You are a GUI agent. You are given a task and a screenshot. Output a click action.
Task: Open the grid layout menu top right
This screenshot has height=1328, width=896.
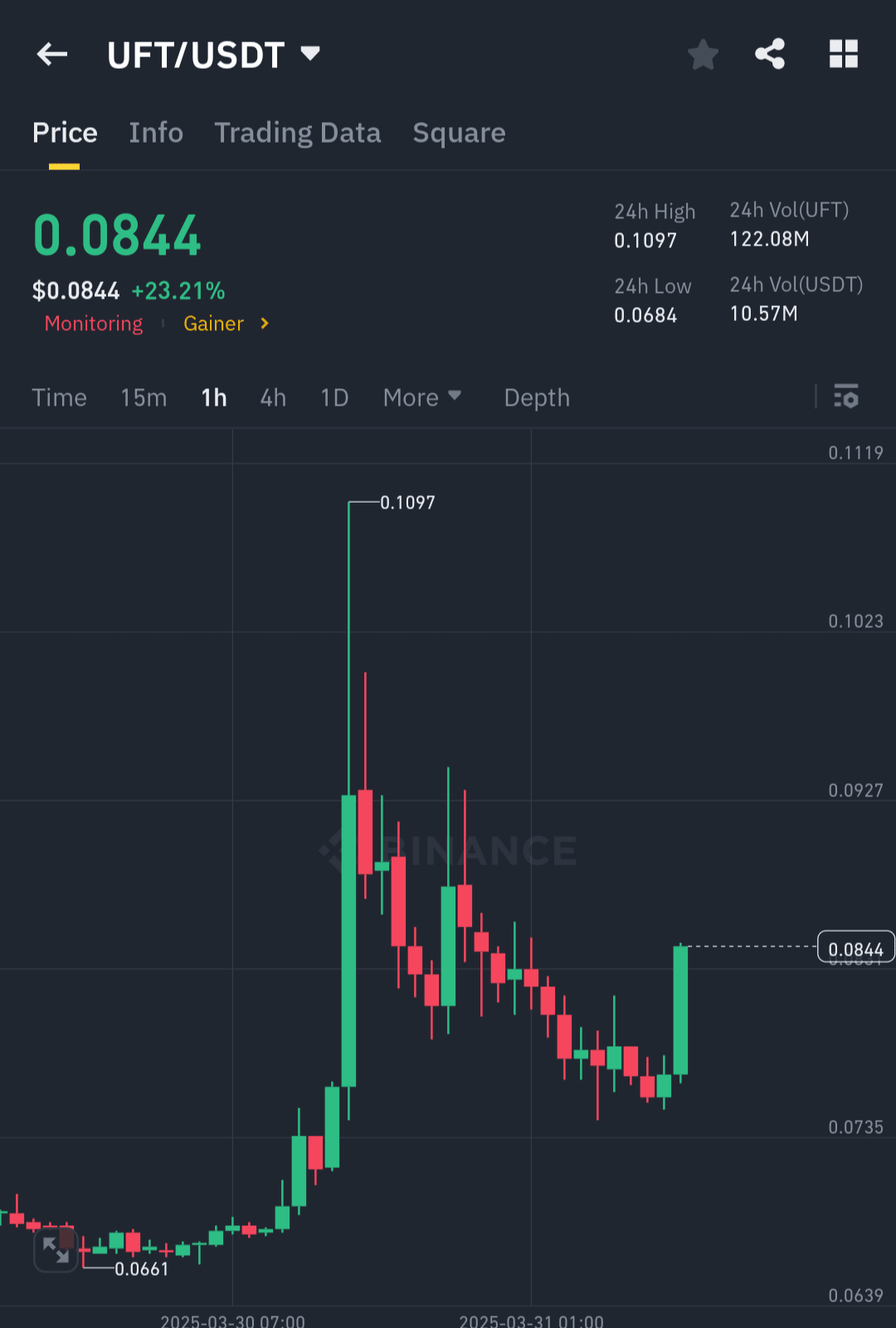844,54
